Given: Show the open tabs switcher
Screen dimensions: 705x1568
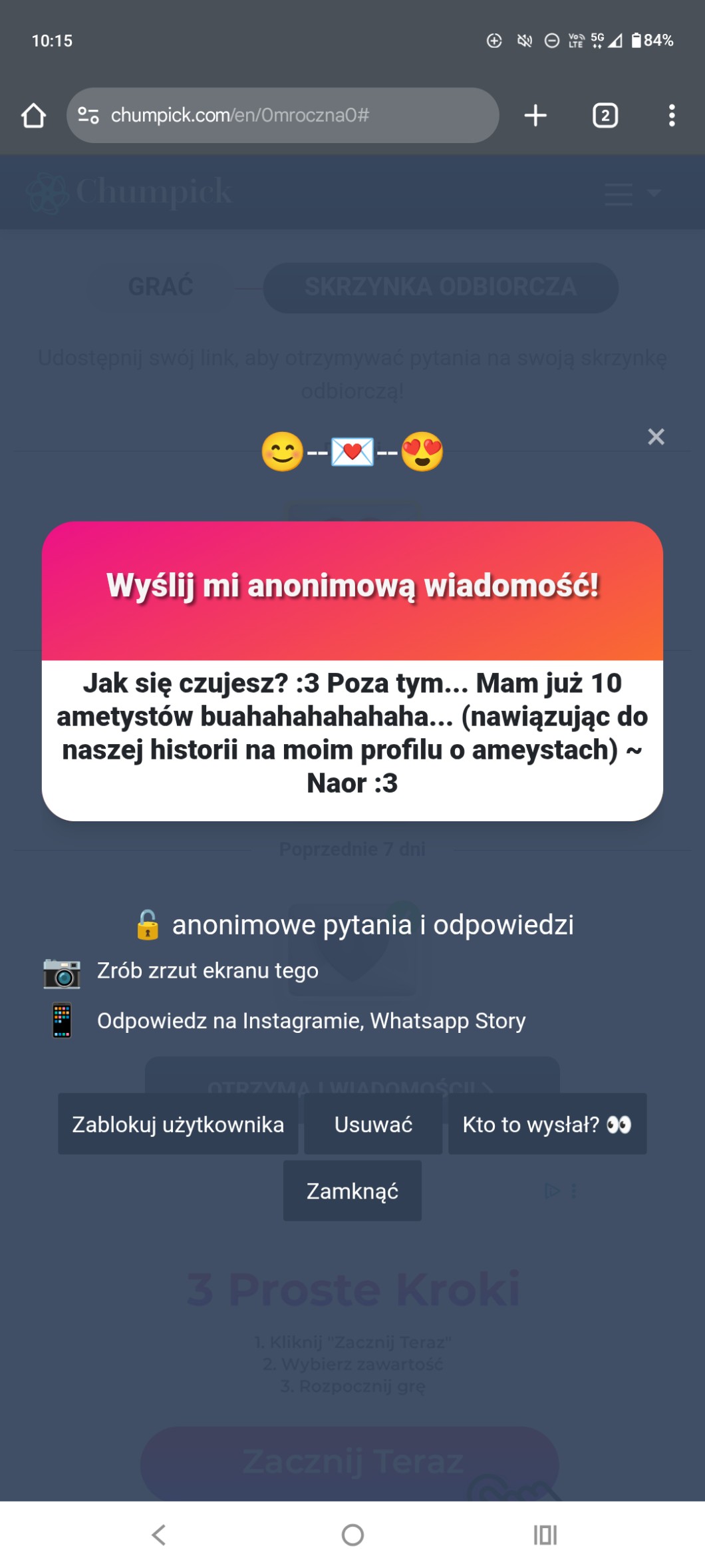Looking at the screenshot, I should (605, 115).
